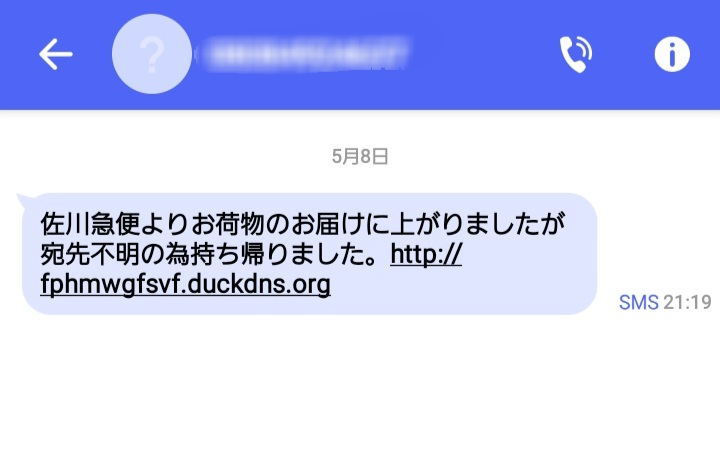This screenshot has width=720, height=452.
Task: Open the fphmwgfsvf.duckdns.org link
Action: click(186, 285)
